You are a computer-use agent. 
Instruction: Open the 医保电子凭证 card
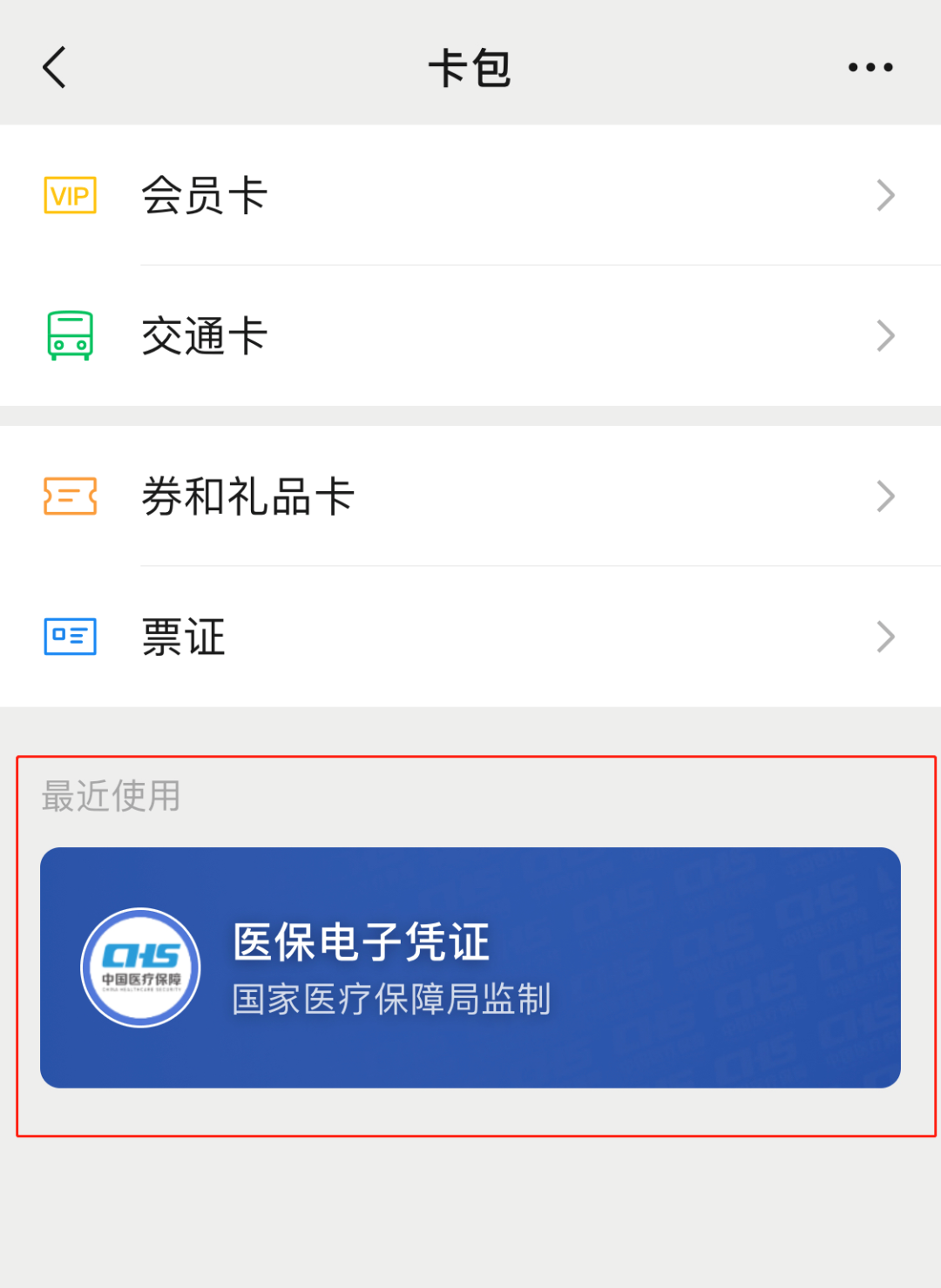point(470,968)
